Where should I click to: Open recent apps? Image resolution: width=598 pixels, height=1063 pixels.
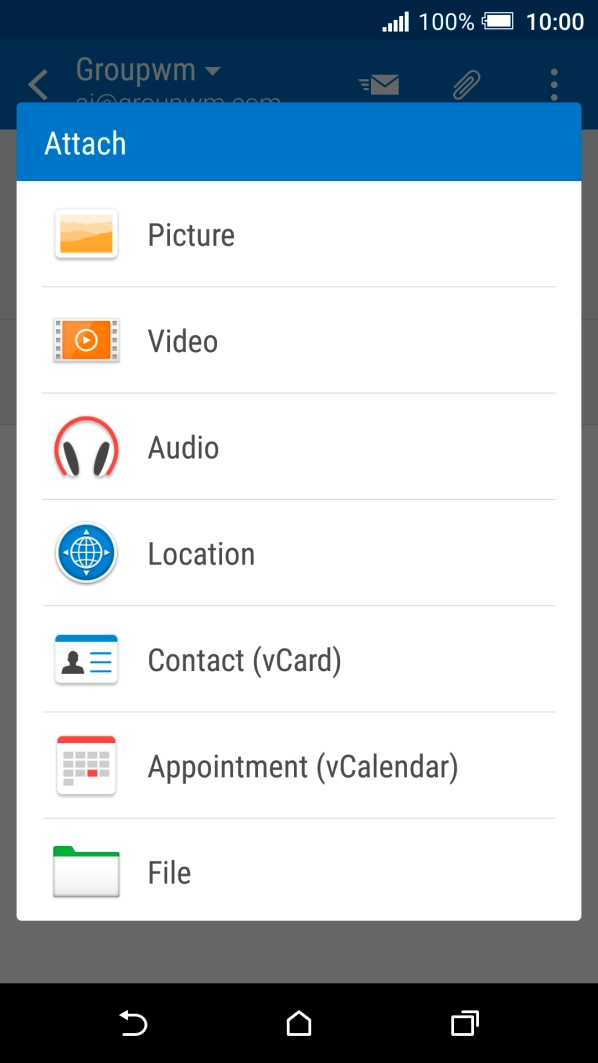pos(465,1022)
